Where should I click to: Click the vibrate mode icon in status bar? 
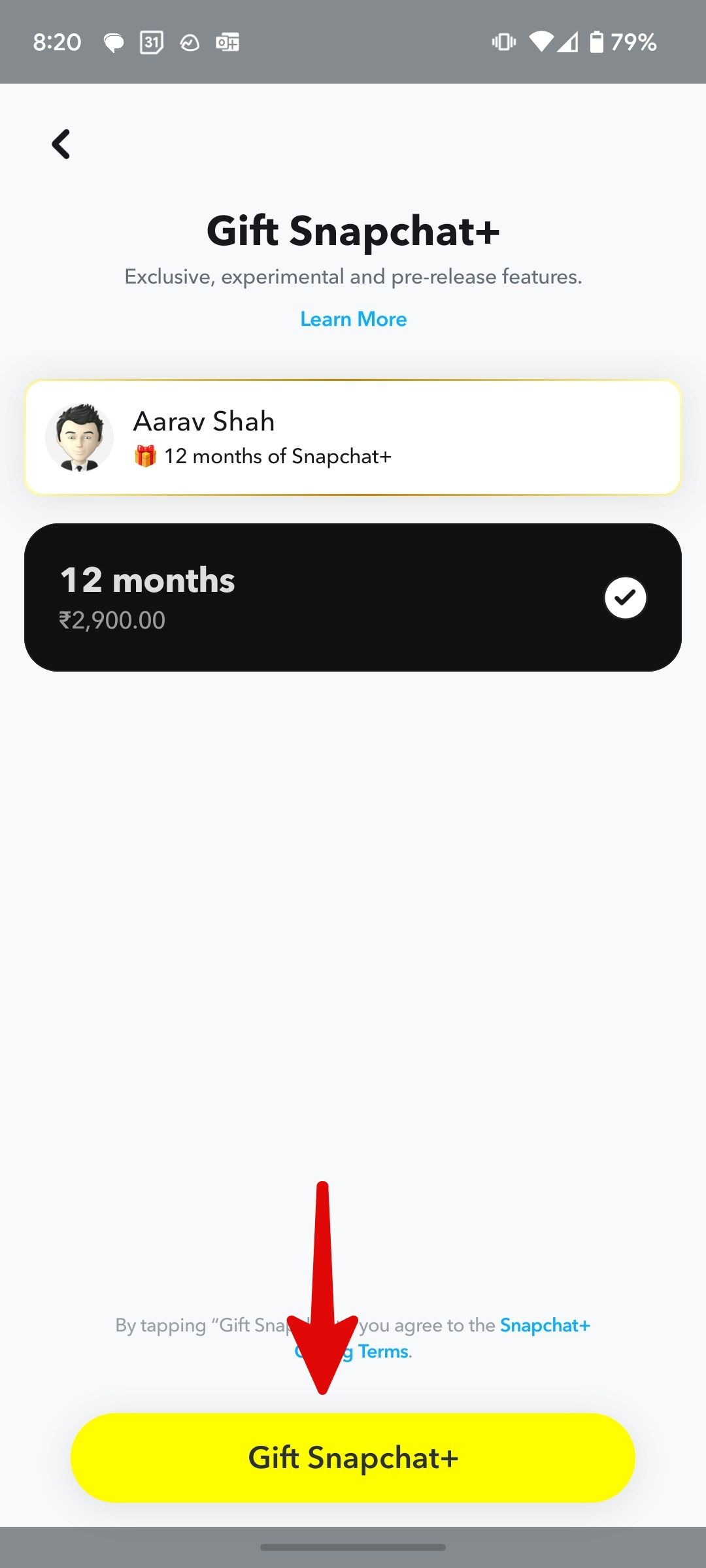[503, 42]
